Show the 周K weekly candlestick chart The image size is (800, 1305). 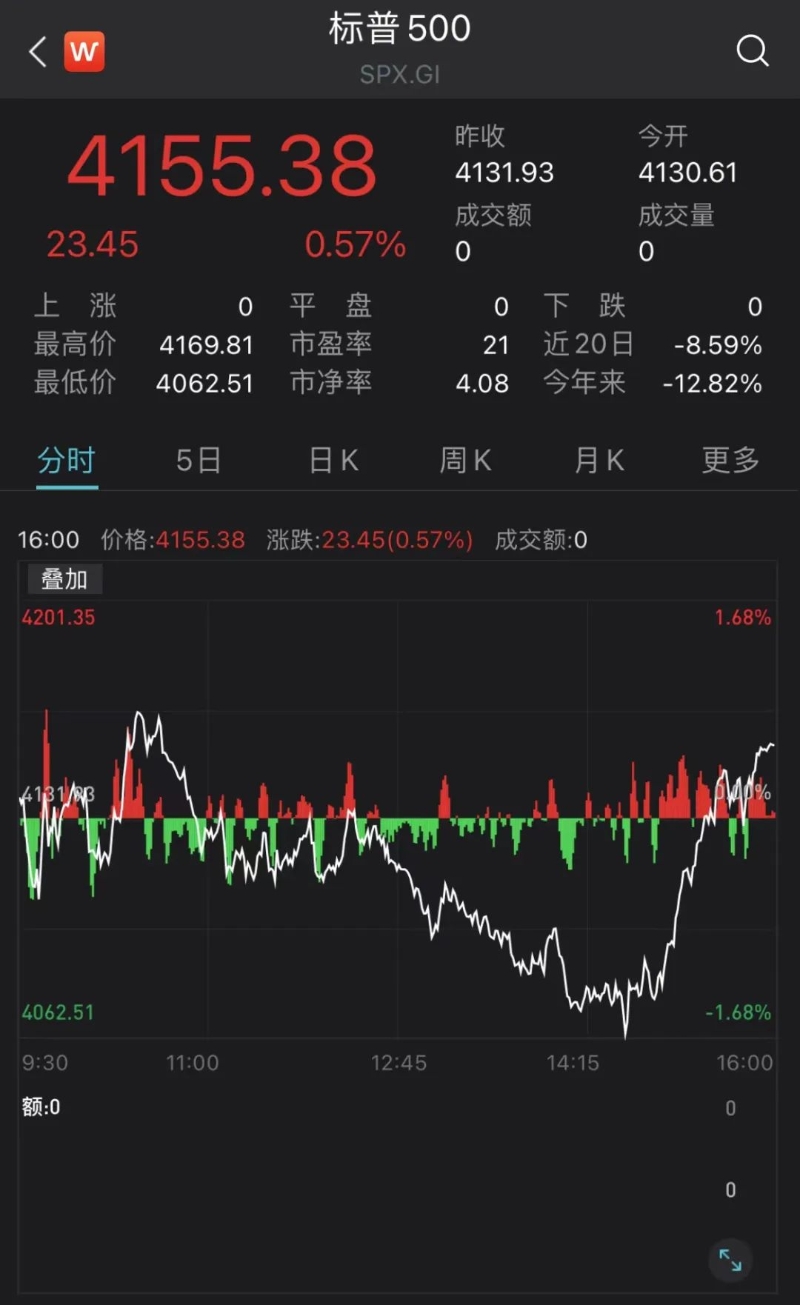(465, 461)
